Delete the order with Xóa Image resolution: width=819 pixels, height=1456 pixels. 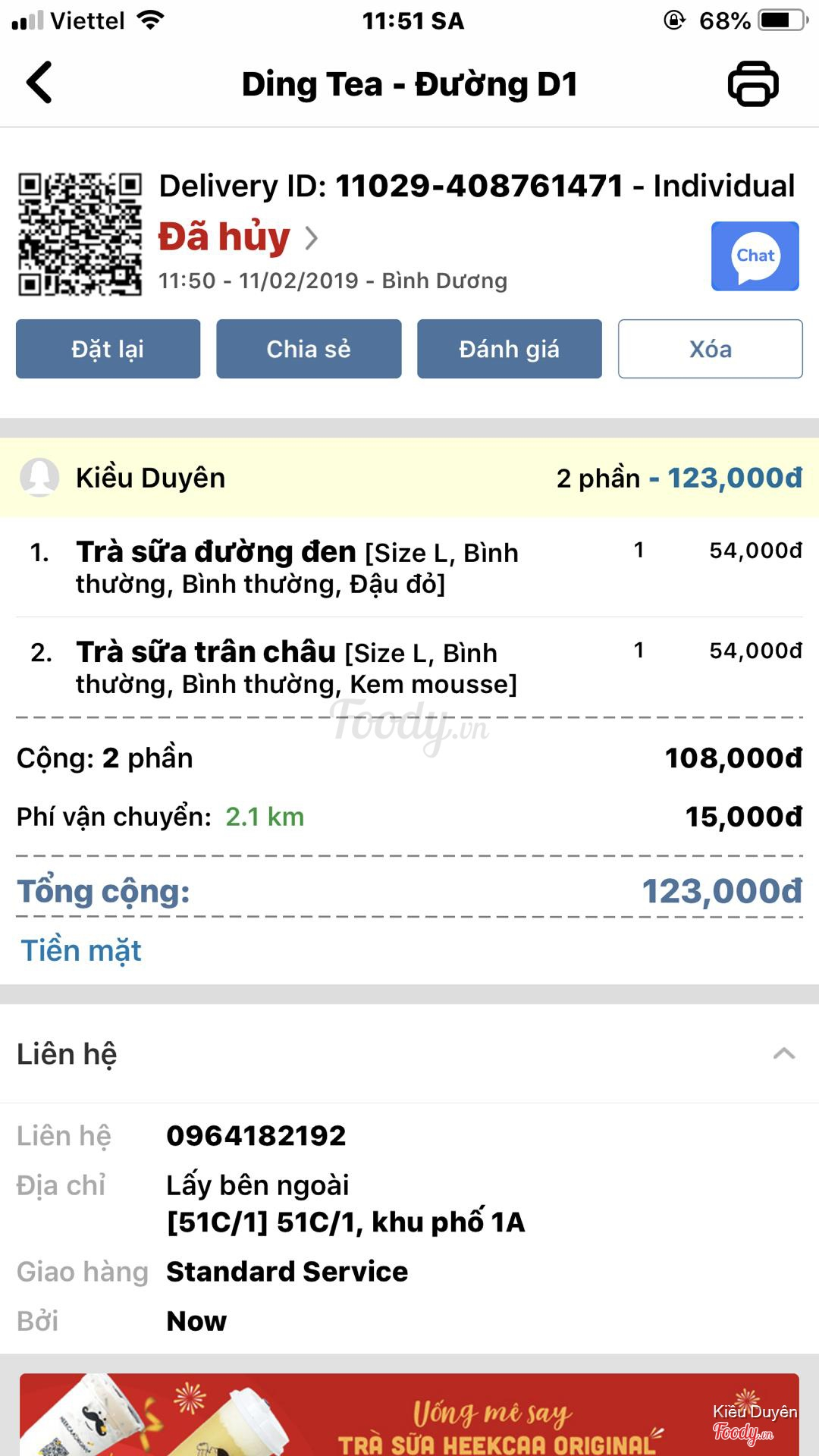(710, 349)
